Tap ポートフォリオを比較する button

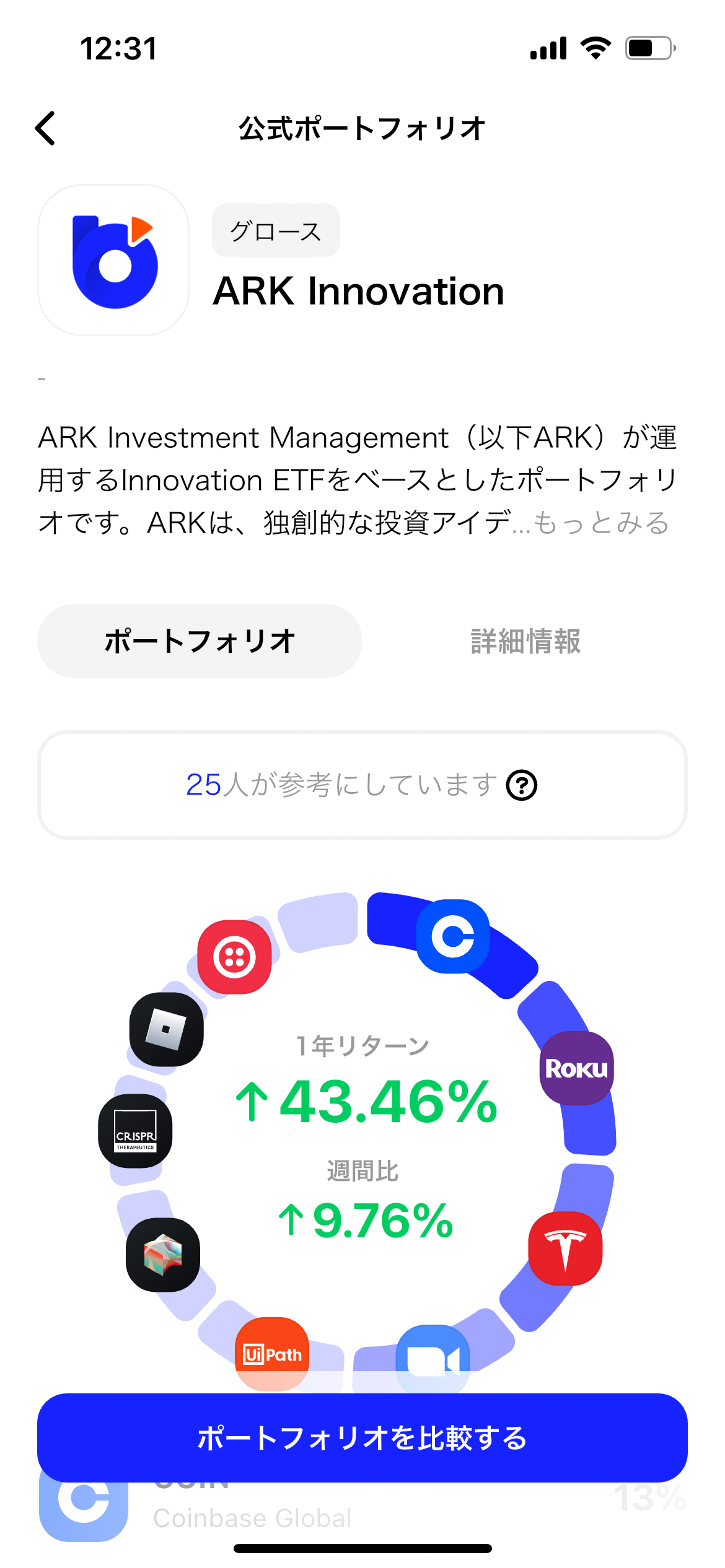(362, 1438)
